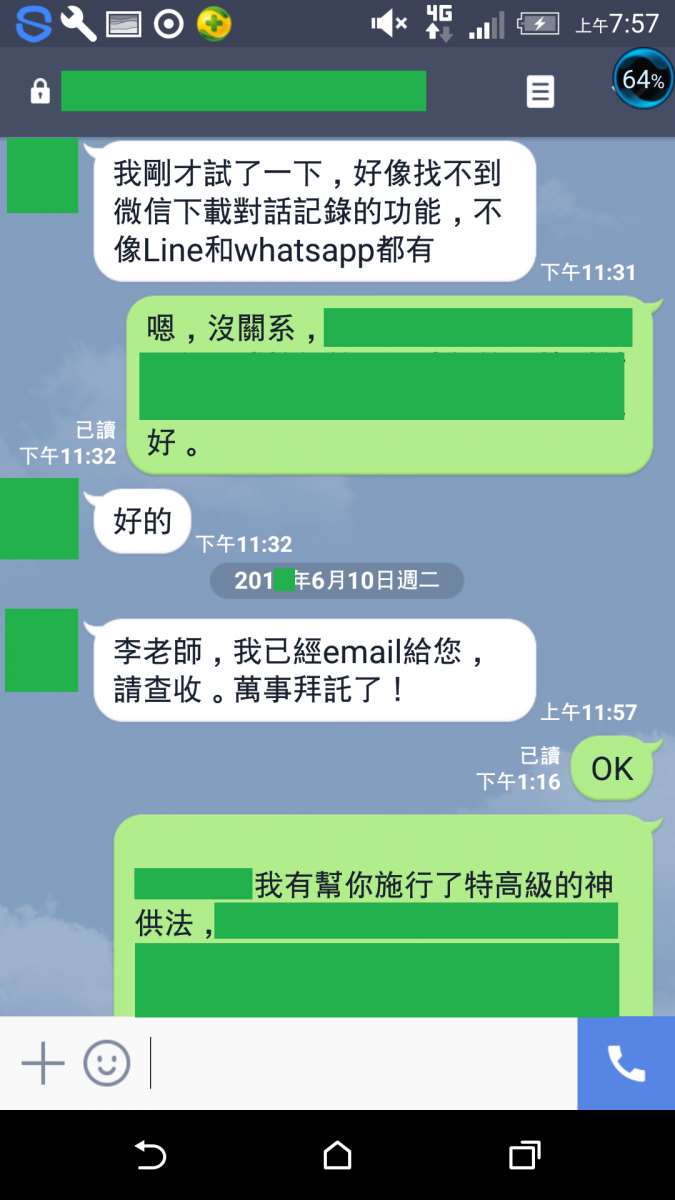Open the recent apps view
This screenshot has width=675, height=1200.
[525, 1156]
